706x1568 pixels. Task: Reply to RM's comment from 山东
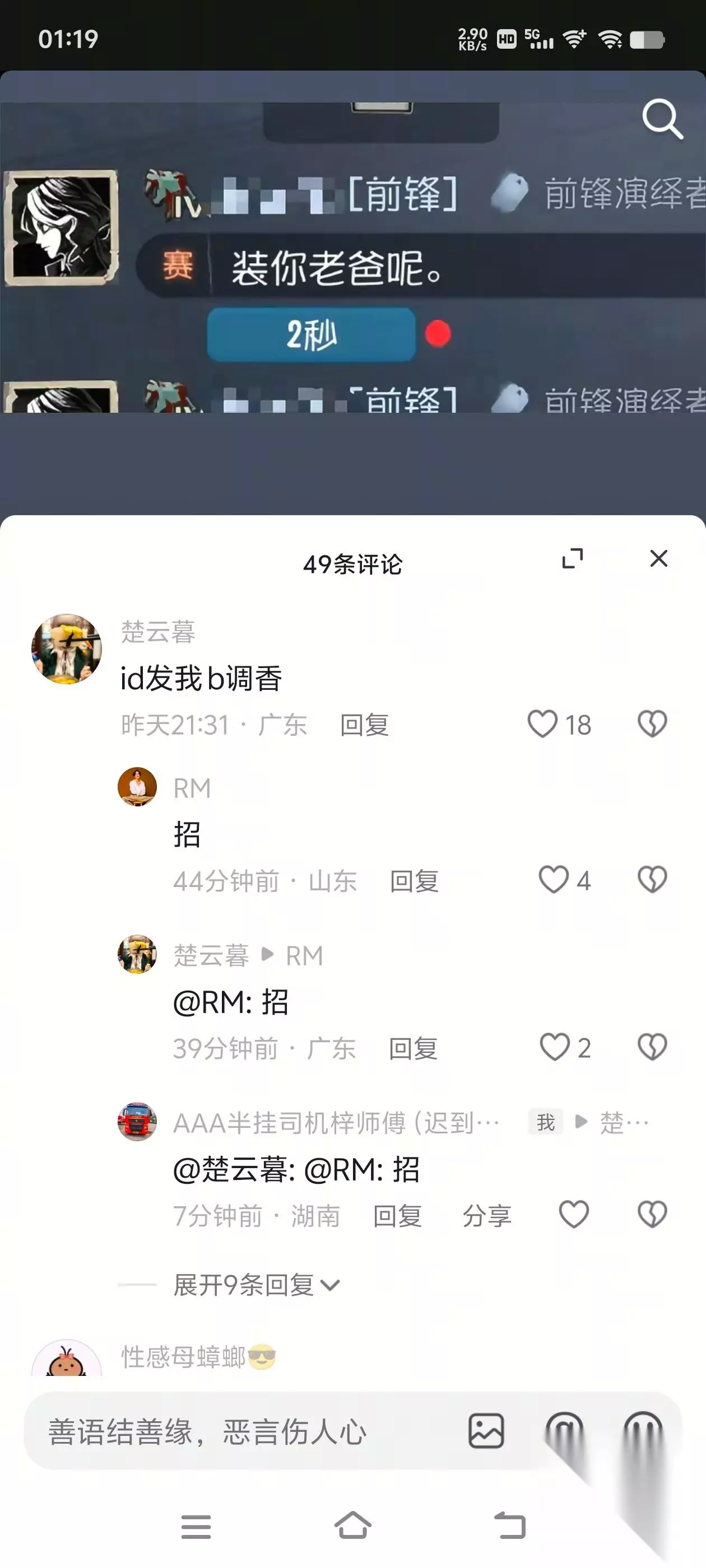click(x=414, y=881)
